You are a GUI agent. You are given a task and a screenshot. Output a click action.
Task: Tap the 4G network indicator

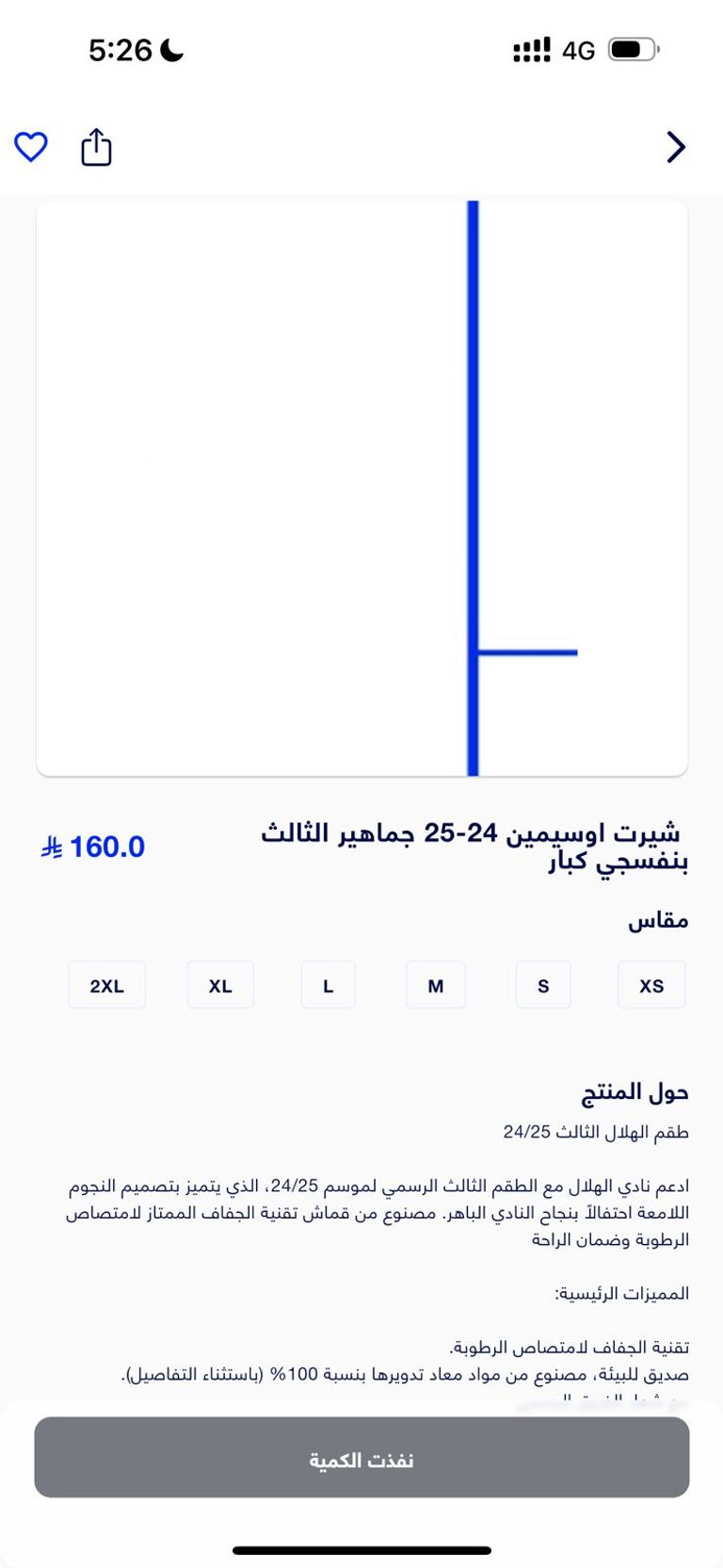pyautogui.click(x=580, y=50)
